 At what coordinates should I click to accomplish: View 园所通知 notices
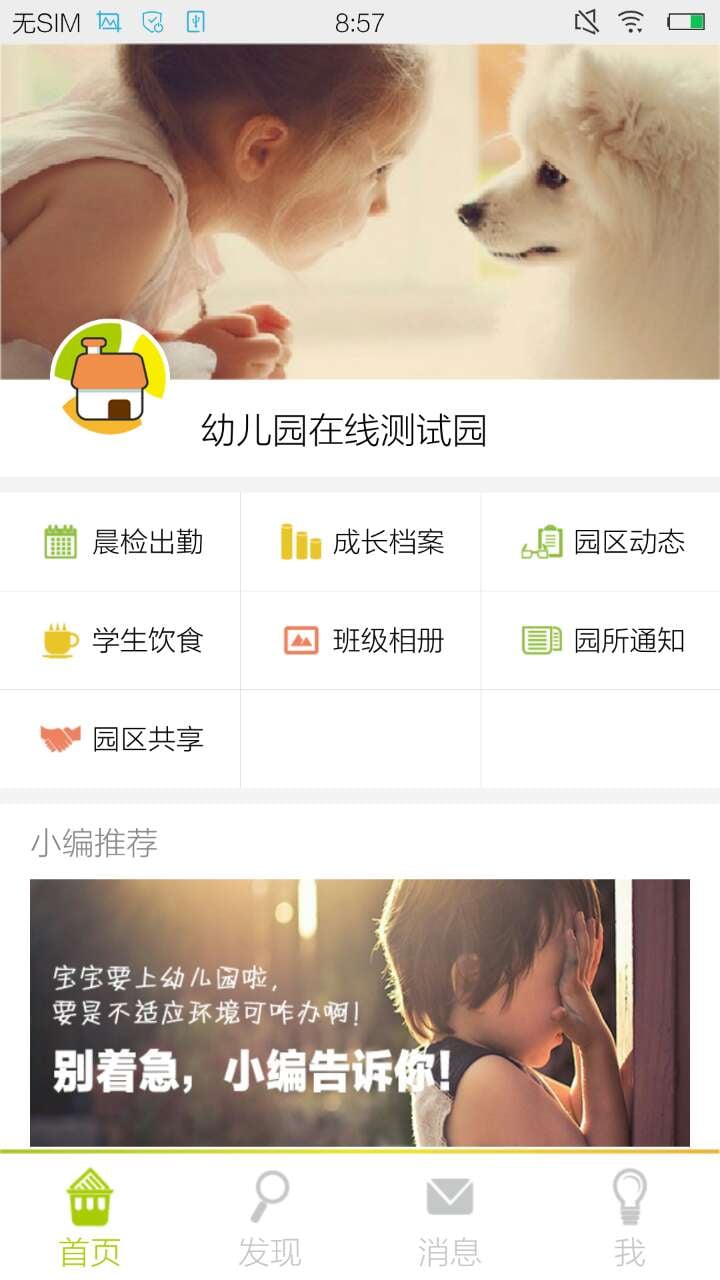coord(601,640)
